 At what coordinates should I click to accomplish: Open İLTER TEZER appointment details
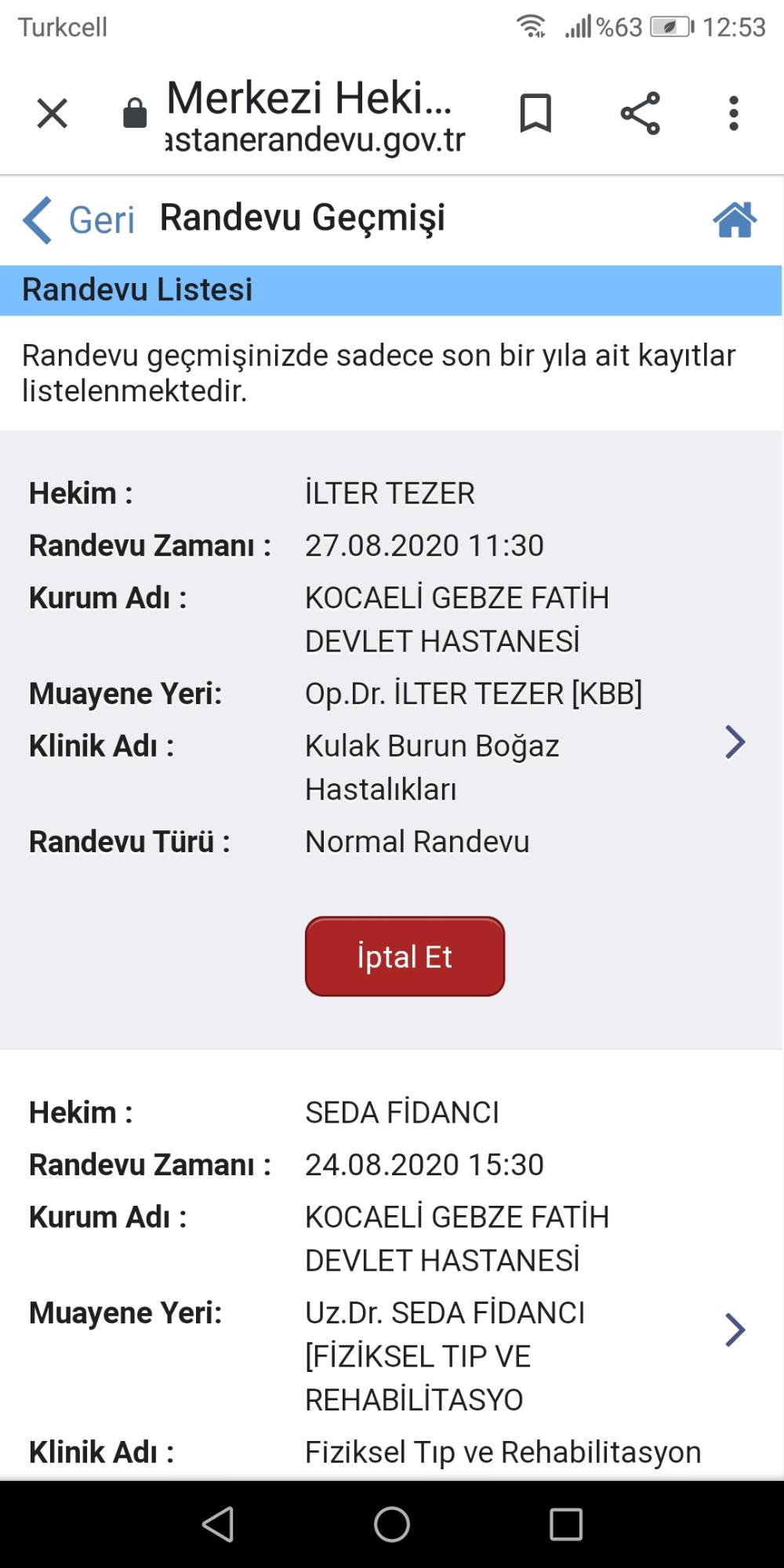[735, 742]
